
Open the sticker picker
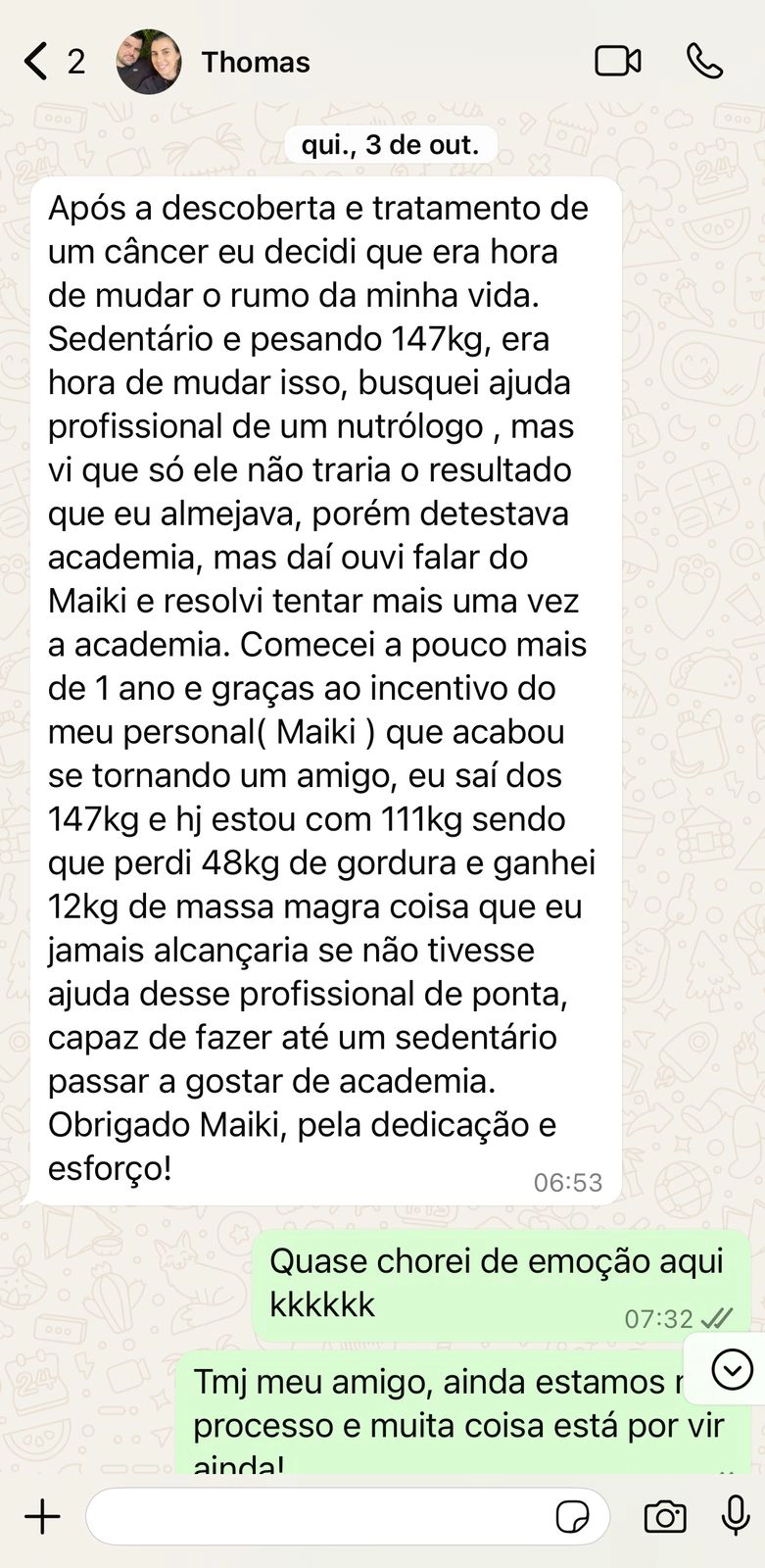coord(573,1517)
